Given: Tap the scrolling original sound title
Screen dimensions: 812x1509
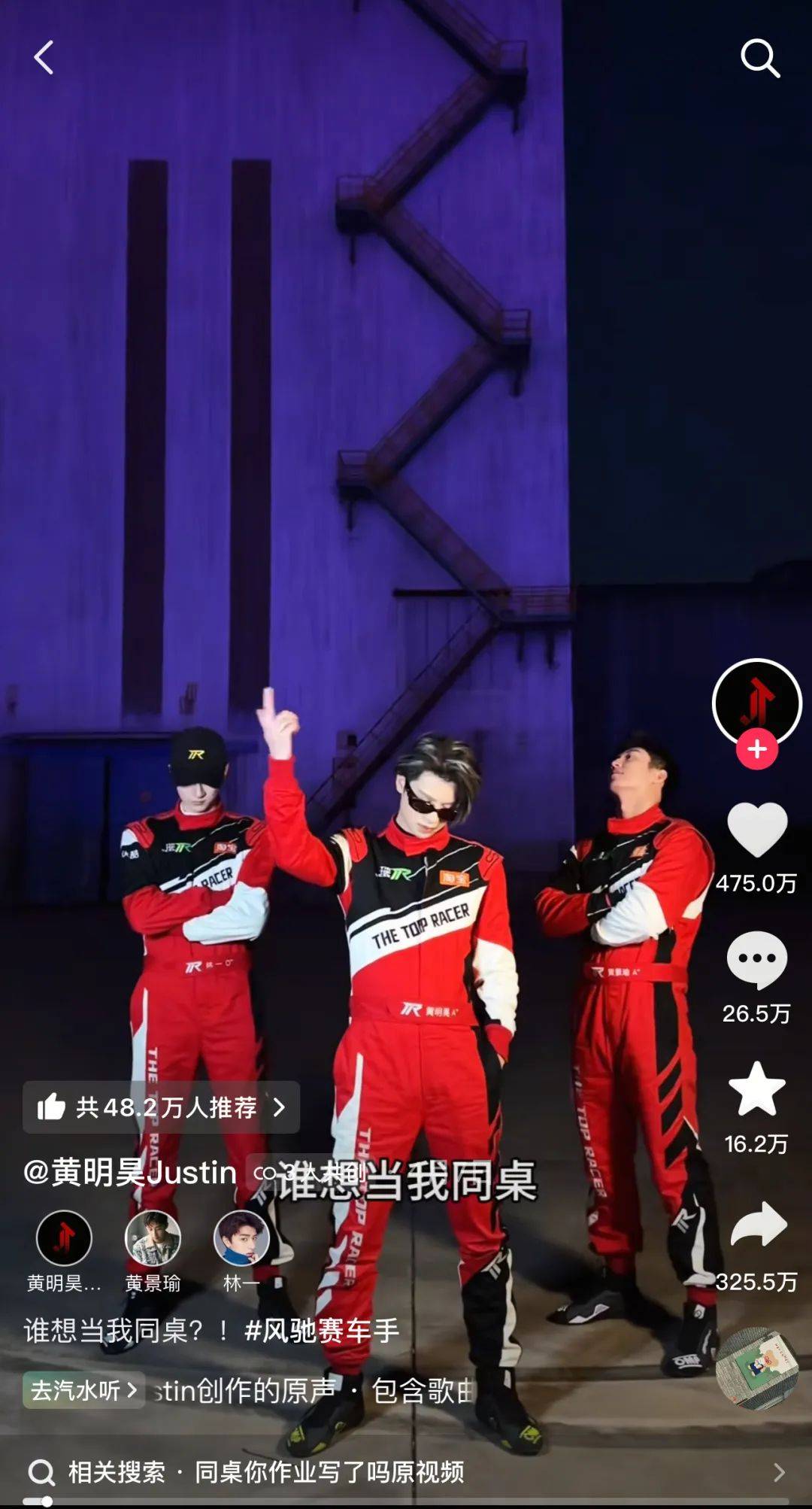Looking at the screenshot, I should click(312, 1391).
